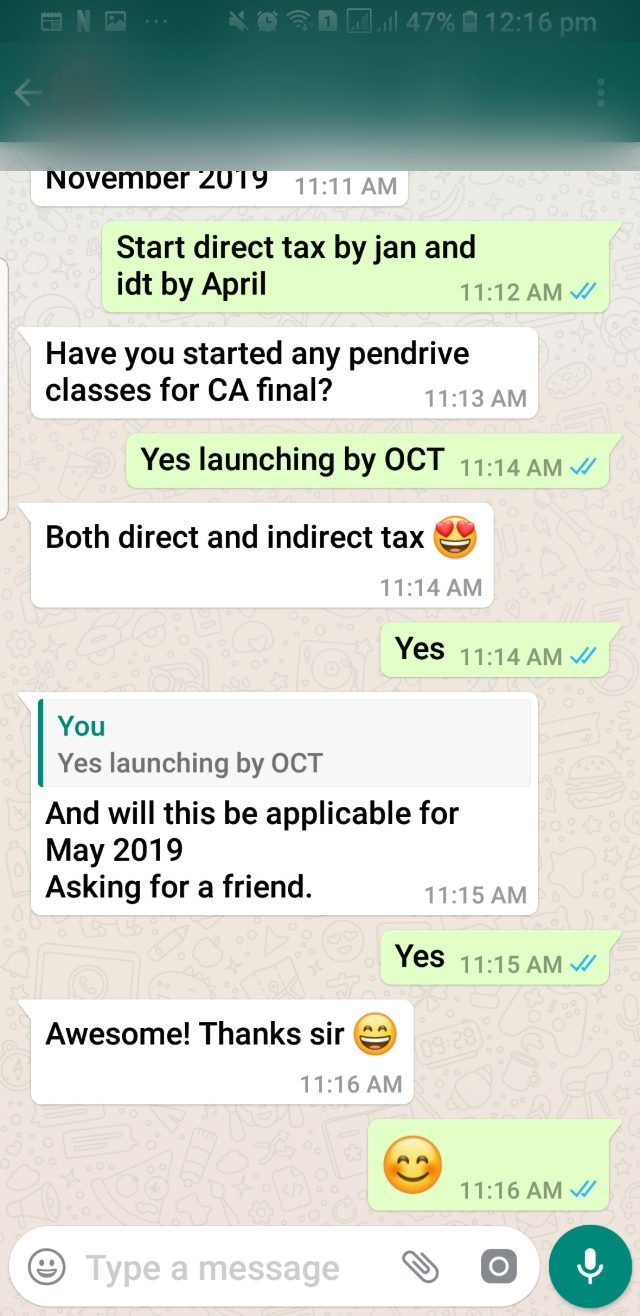Go back using the header arrow
The image size is (640, 1316).
click(28, 93)
